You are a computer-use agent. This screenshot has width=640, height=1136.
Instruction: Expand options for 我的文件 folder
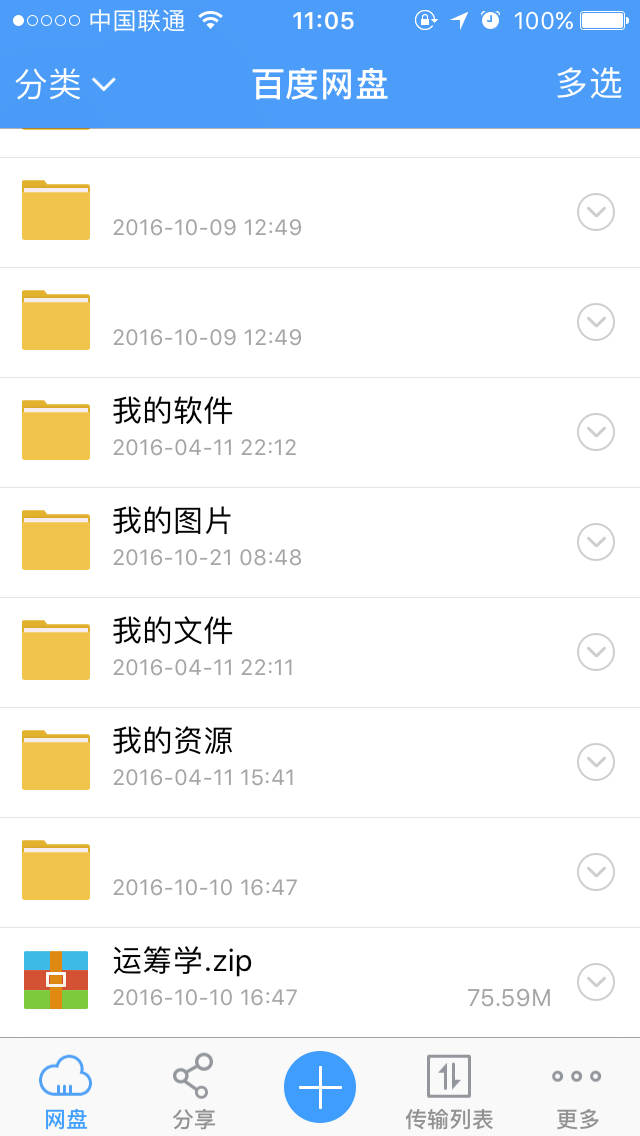[596, 652]
